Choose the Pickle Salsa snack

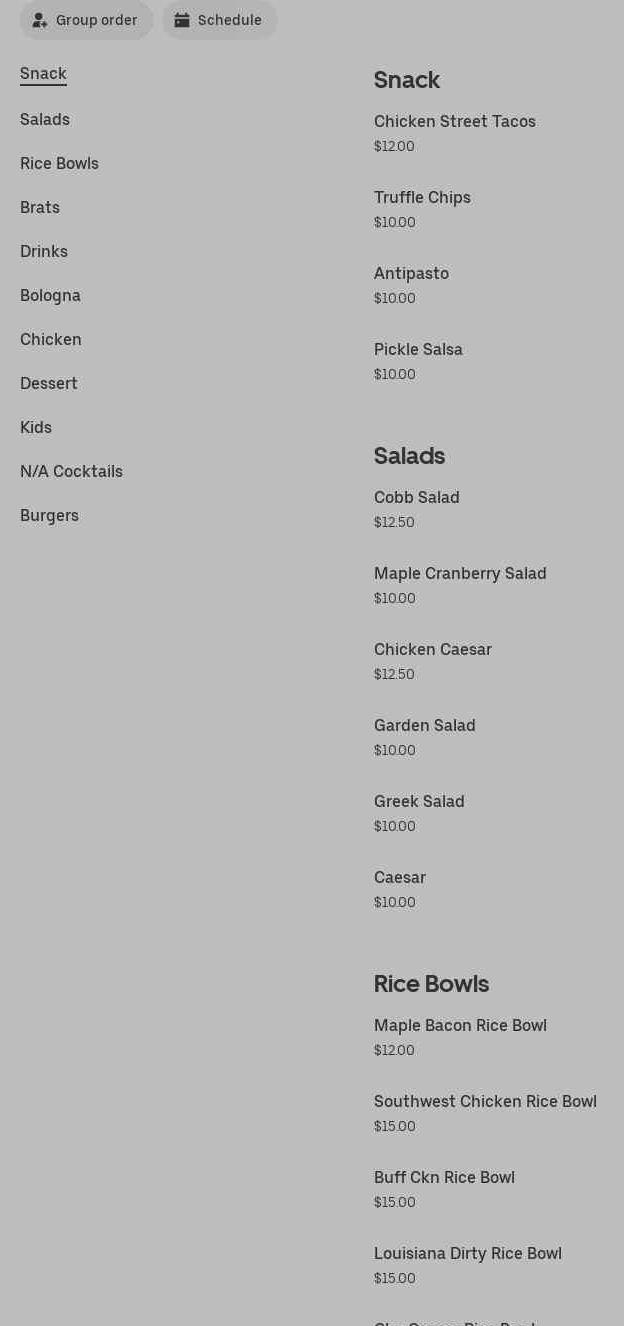point(418,350)
